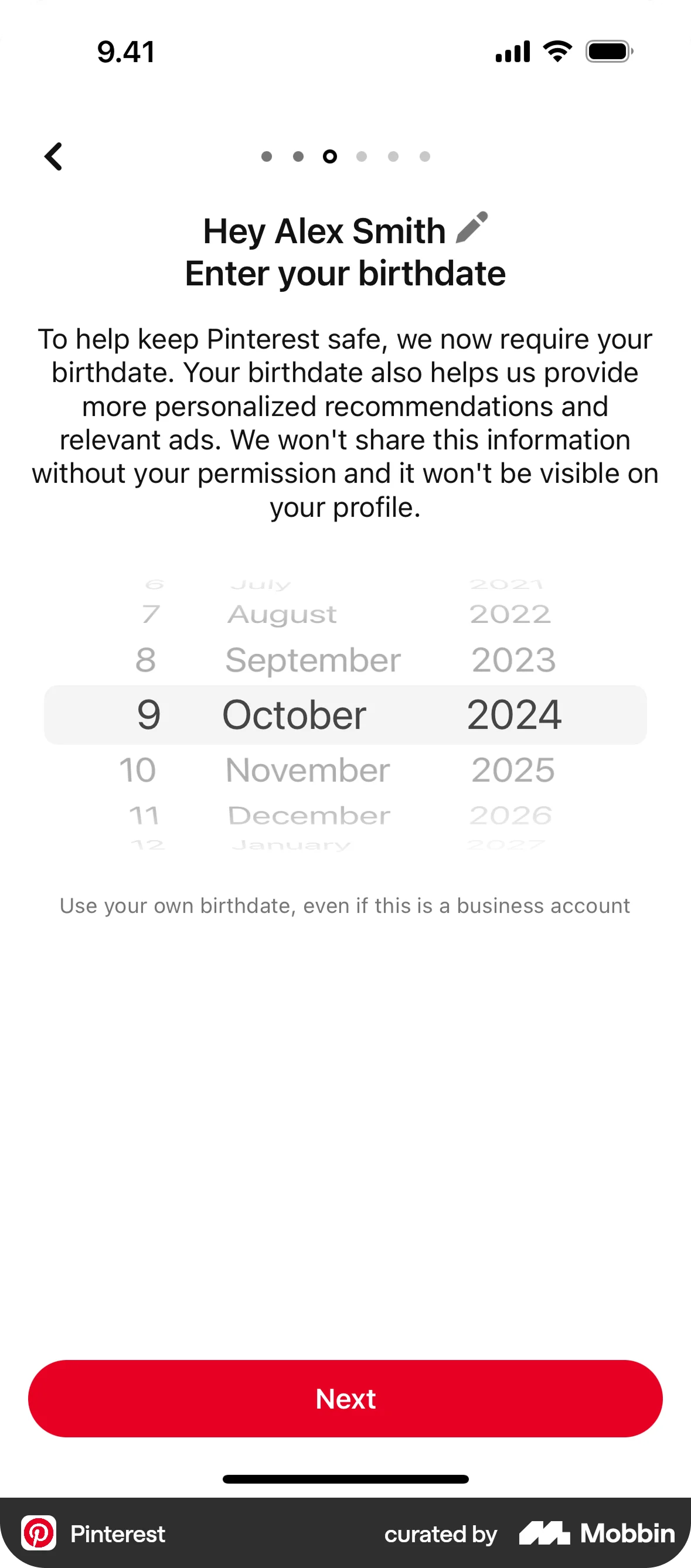Choose September in the month wheel

tap(313, 660)
